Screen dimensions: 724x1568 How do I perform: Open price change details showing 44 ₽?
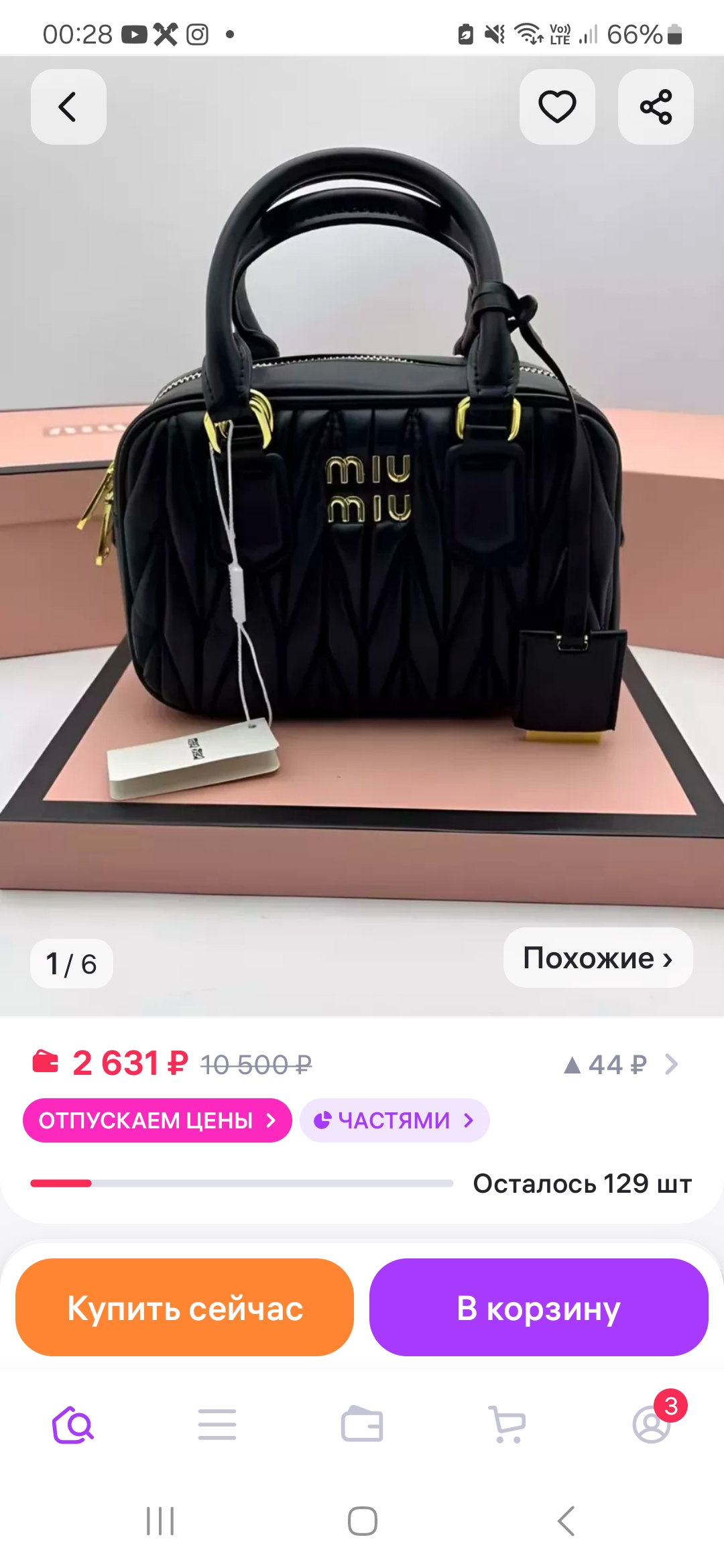621,1064
